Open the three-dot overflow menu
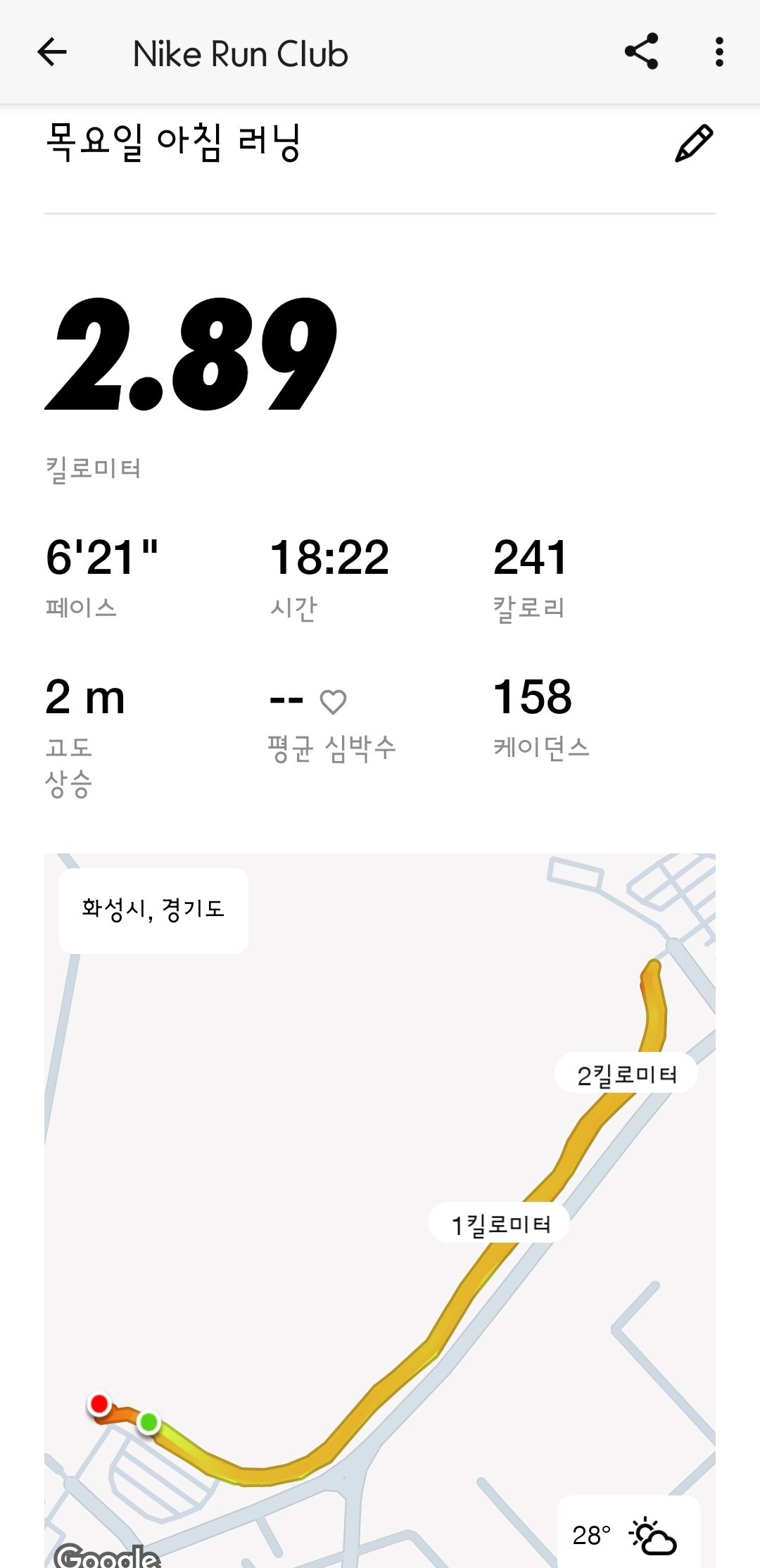This screenshot has width=760, height=1568. point(718,52)
